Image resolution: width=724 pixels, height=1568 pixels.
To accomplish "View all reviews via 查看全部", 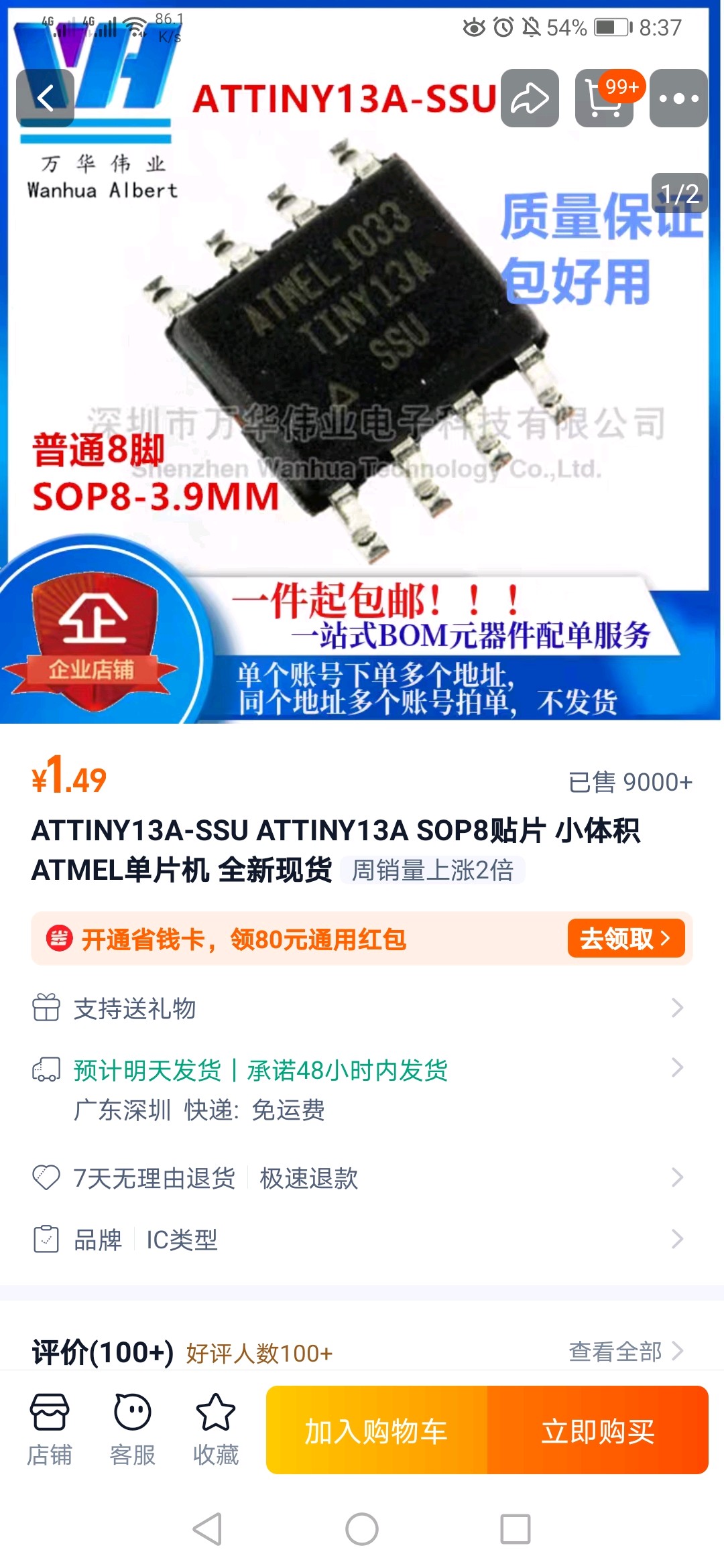I will [625, 1352].
